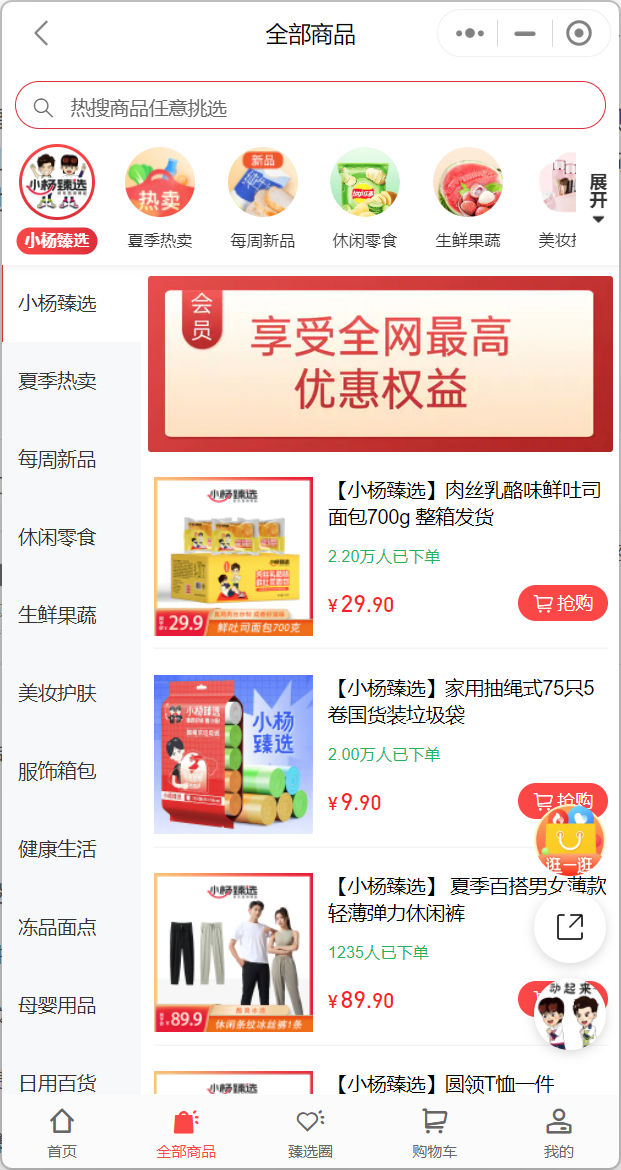Tap the floating share icon
This screenshot has height=1170, width=621.
pos(570,926)
